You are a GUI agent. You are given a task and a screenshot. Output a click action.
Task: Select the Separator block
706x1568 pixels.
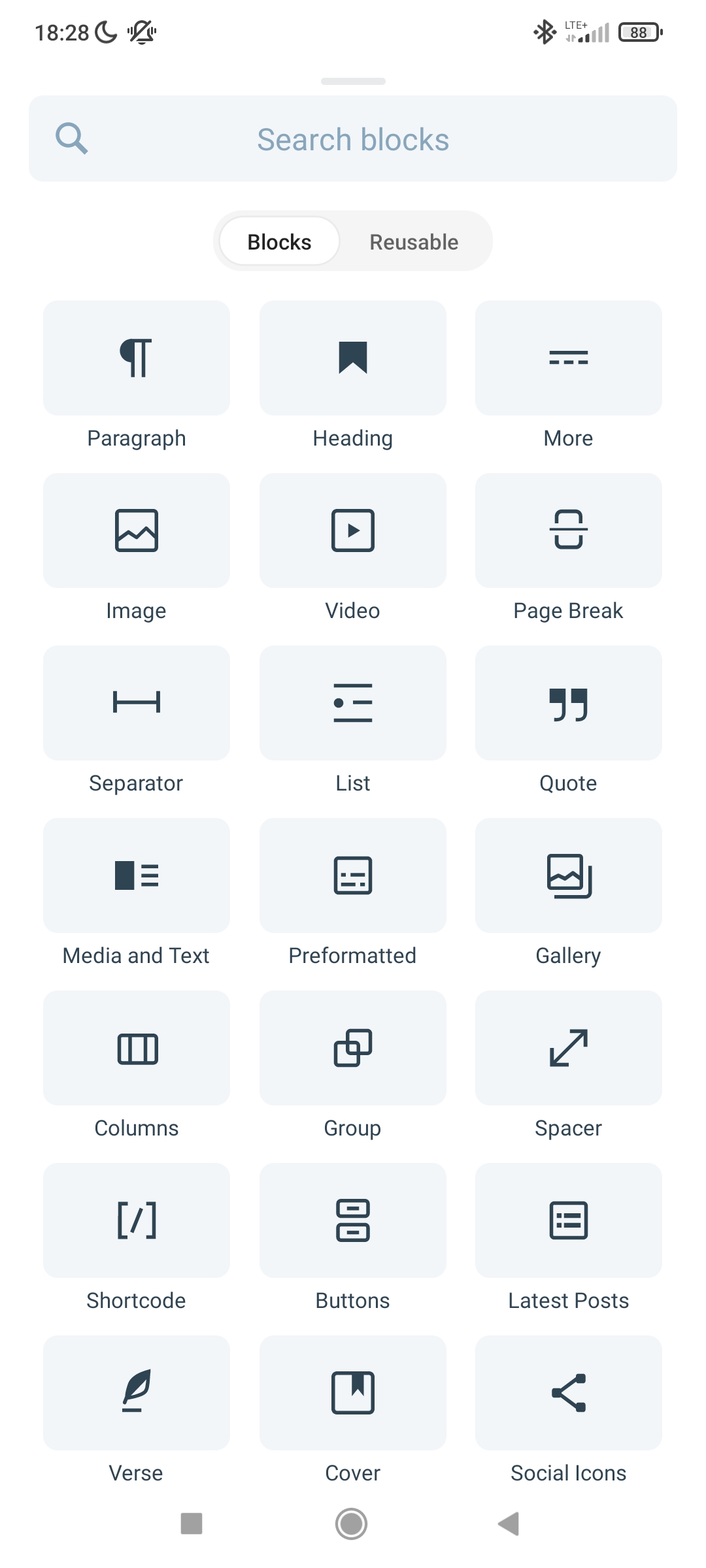[x=137, y=704]
